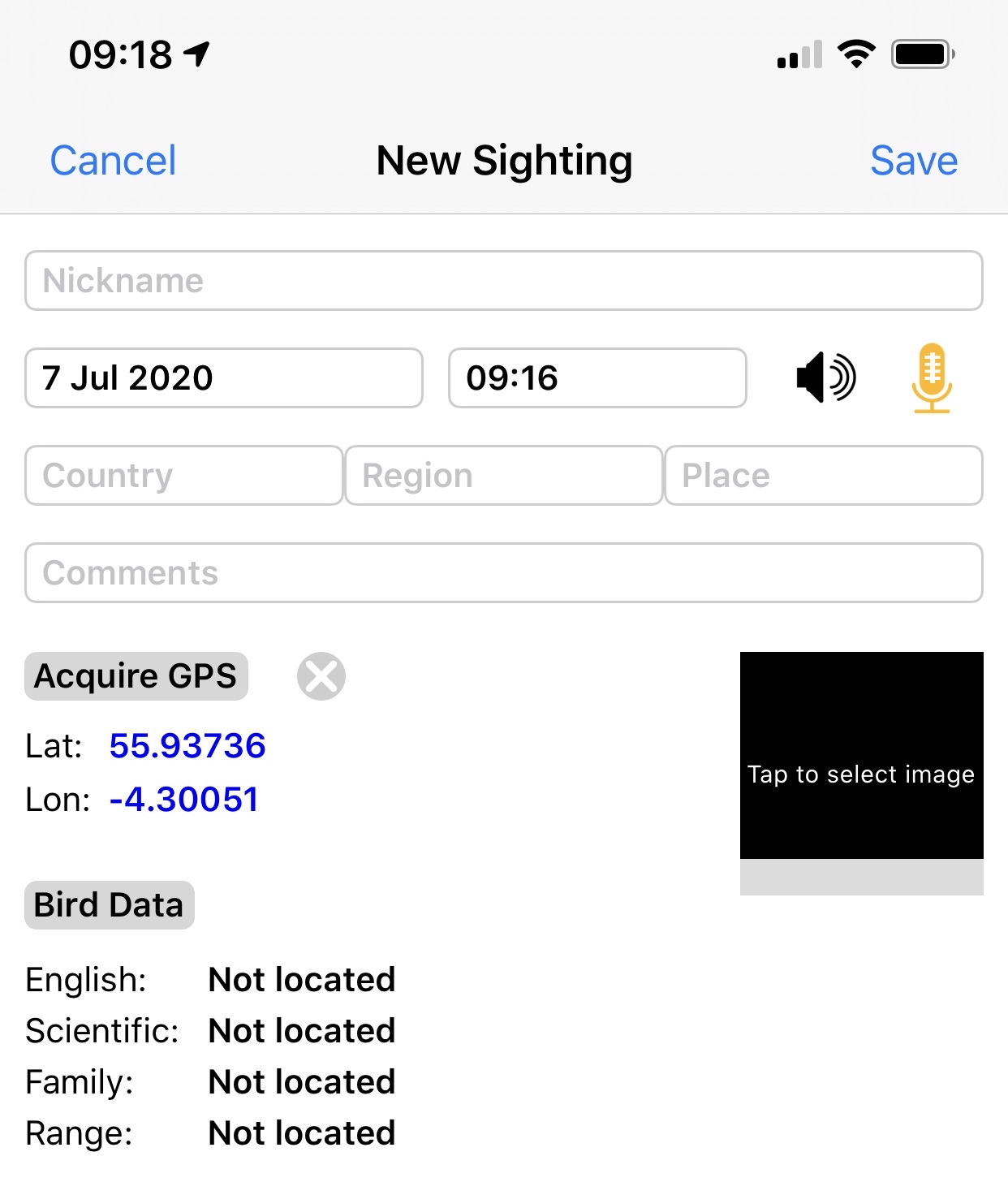Focus the Place field
The width and height of the screenshot is (1008, 1182).
[x=823, y=476]
